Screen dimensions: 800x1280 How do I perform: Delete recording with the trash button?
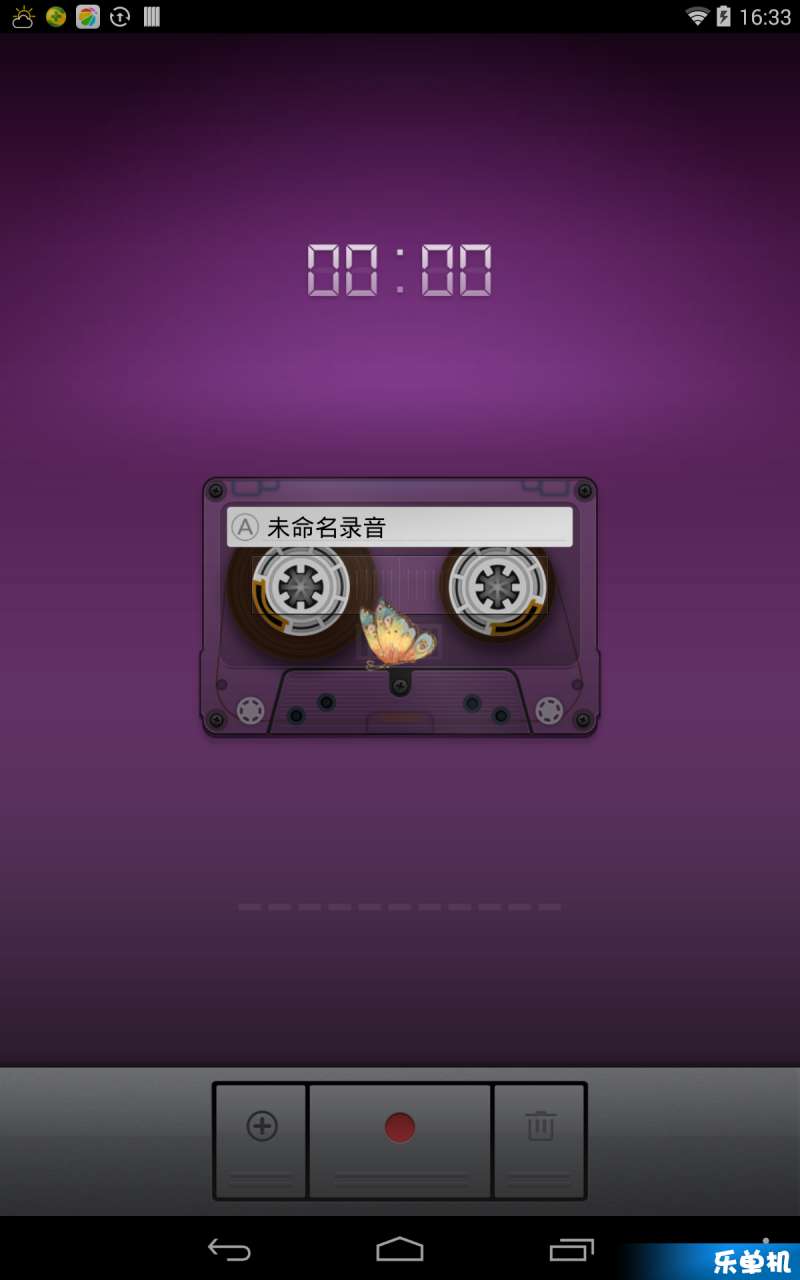click(540, 1127)
